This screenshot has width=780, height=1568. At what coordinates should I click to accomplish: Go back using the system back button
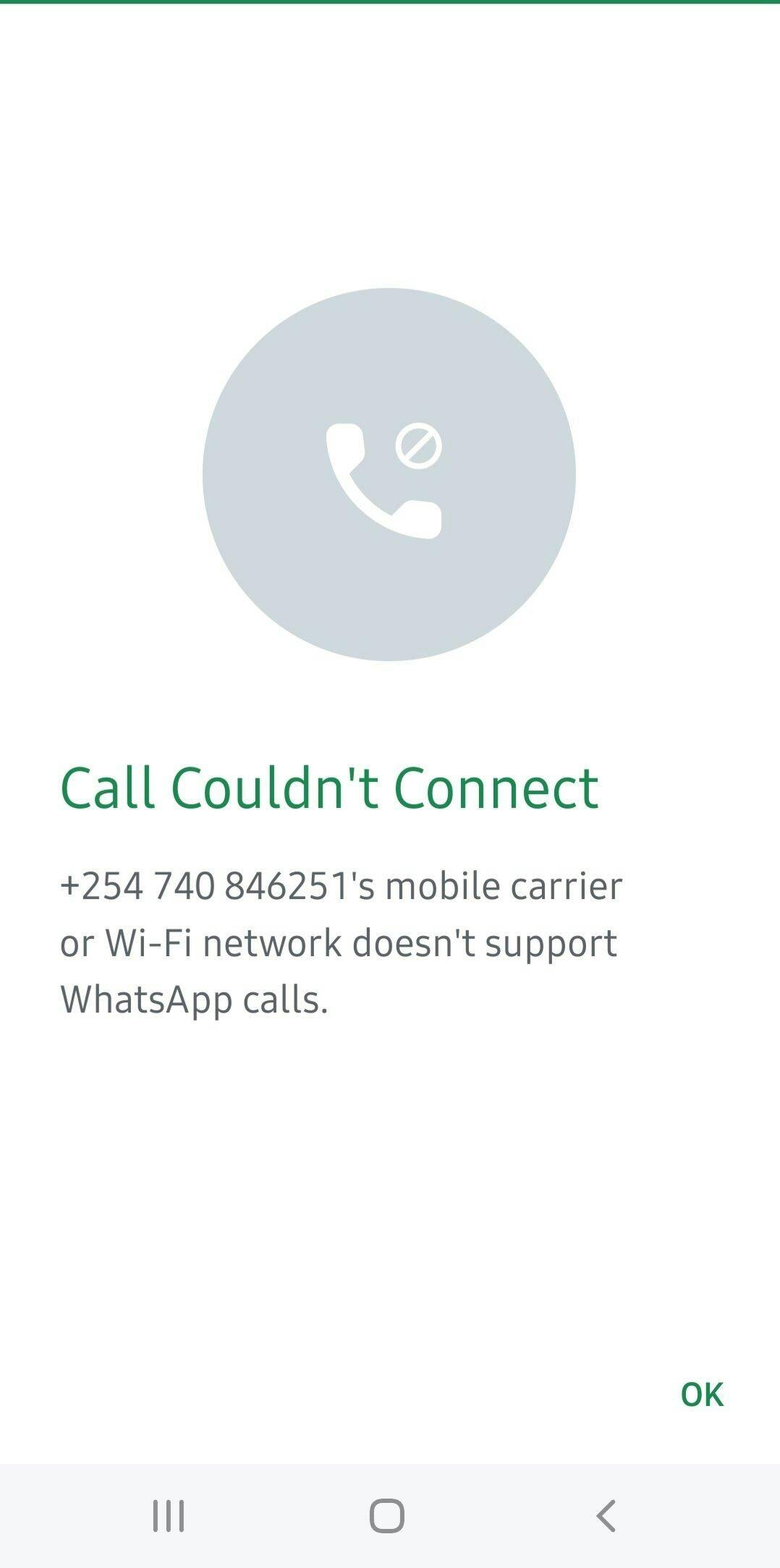click(606, 1515)
